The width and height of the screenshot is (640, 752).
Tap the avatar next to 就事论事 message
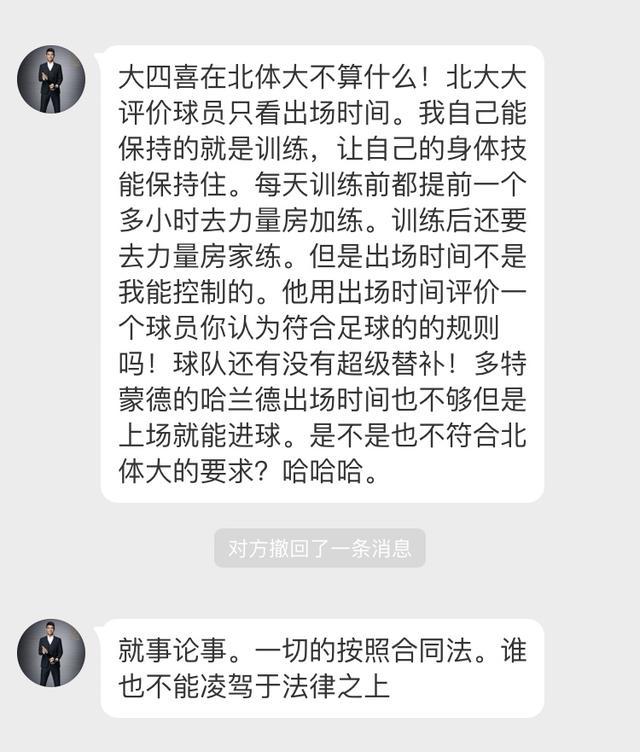point(51,652)
